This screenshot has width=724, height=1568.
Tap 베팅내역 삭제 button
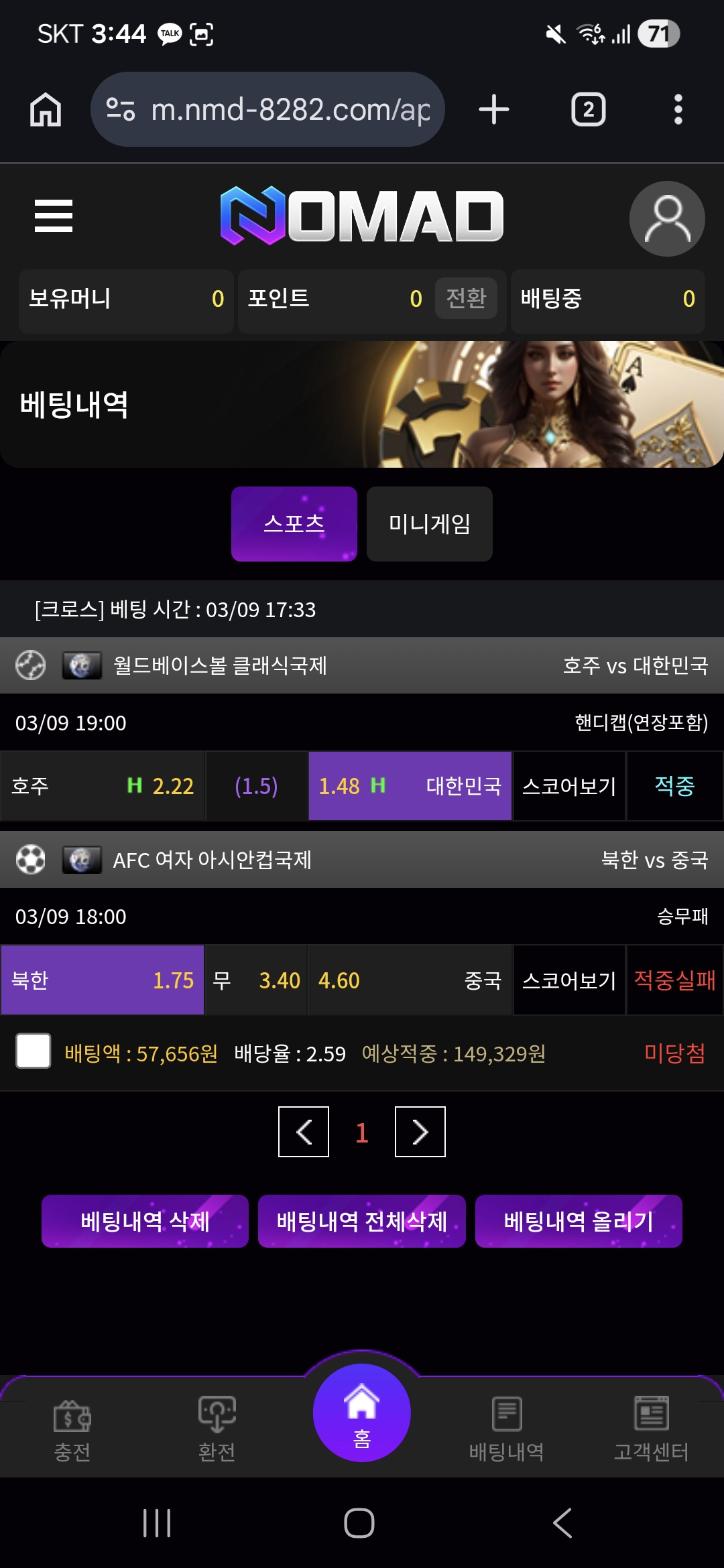(145, 1221)
